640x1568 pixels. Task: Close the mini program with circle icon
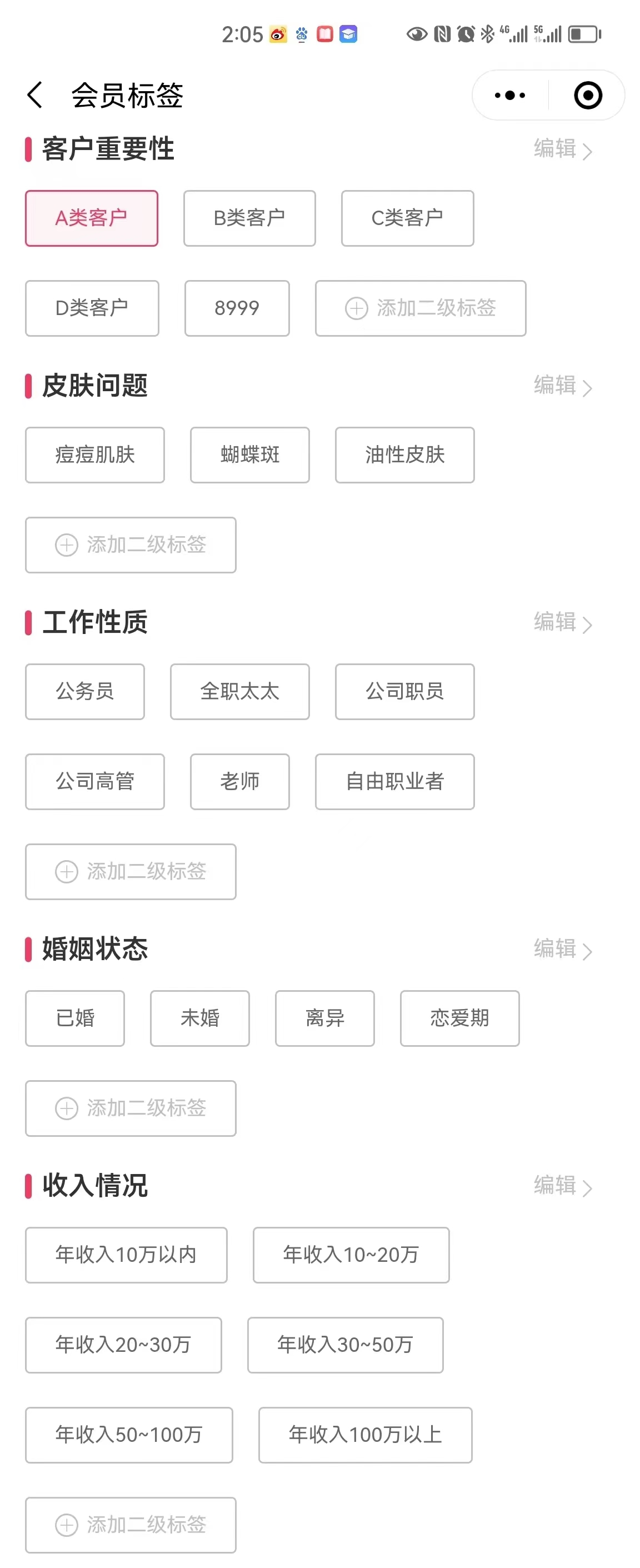pyautogui.click(x=588, y=96)
